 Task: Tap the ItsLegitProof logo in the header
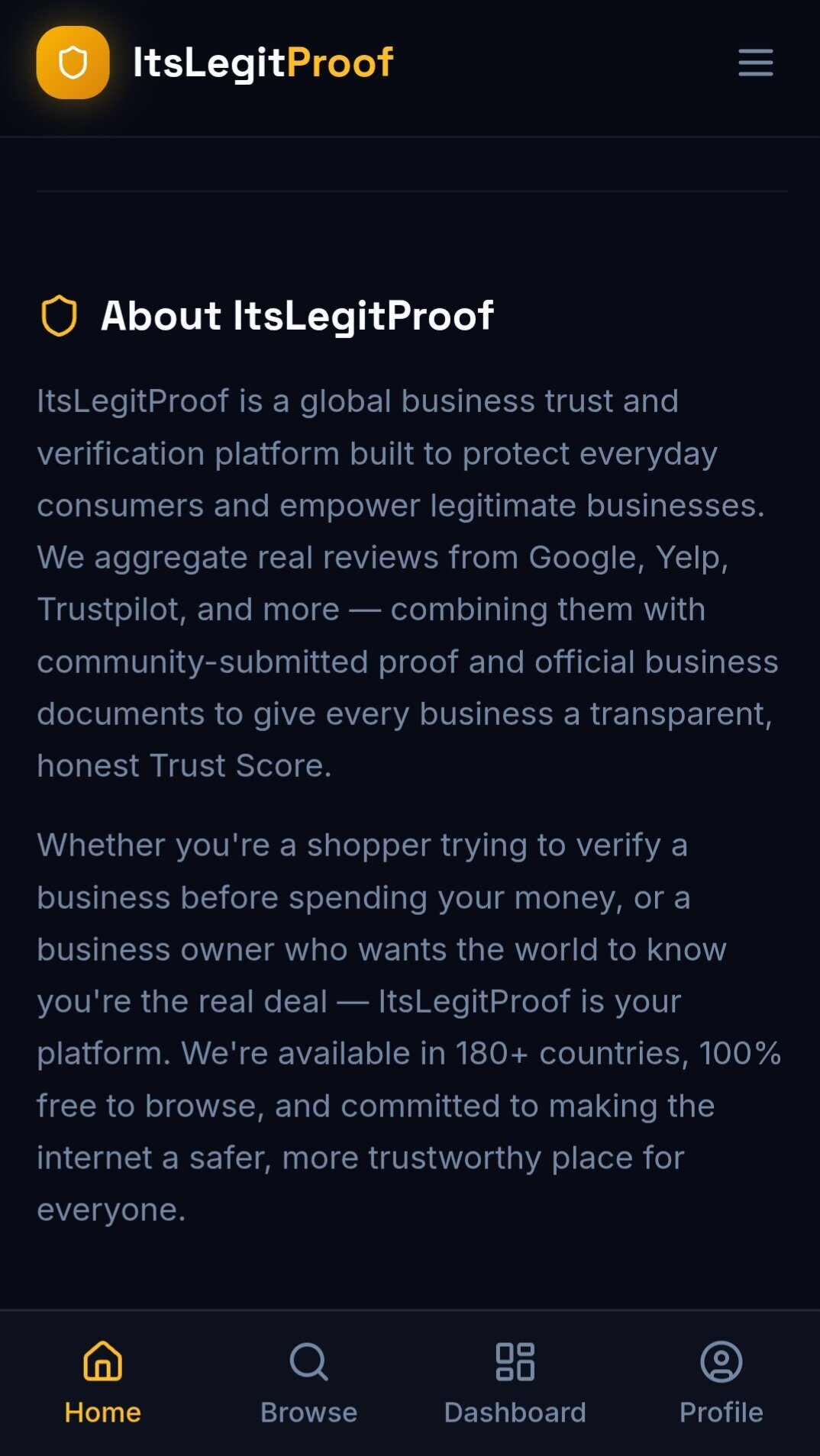click(215, 63)
